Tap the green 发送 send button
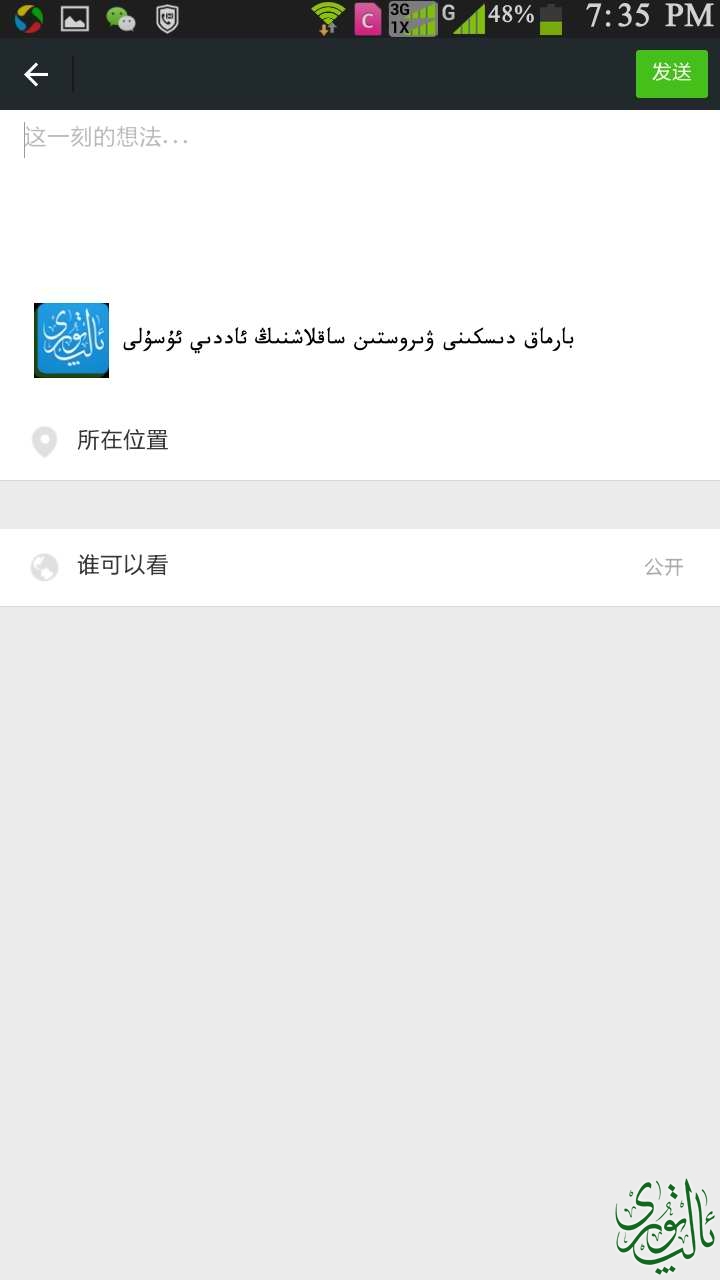 point(671,73)
